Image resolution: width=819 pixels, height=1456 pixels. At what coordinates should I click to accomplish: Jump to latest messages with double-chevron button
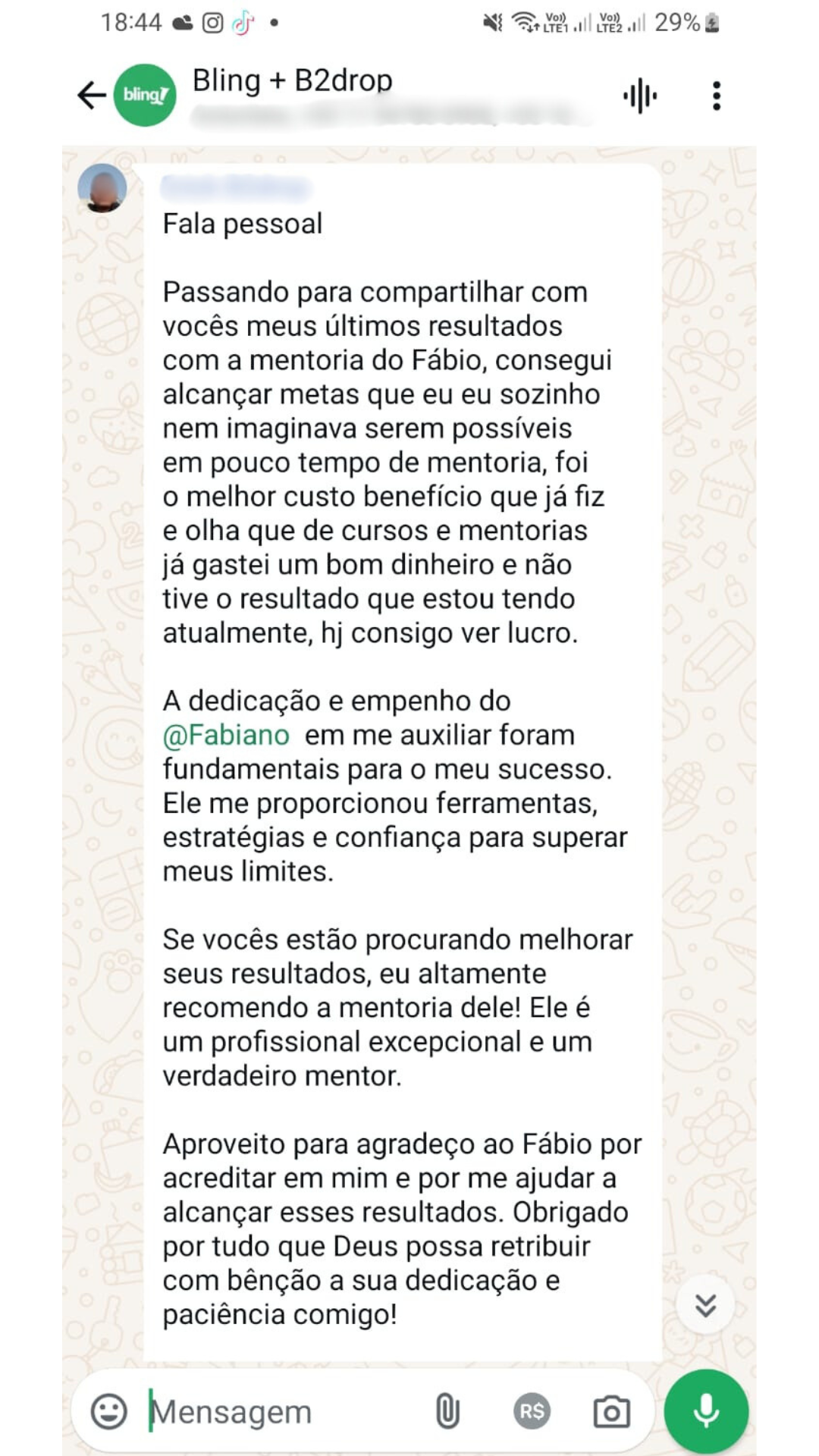click(x=705, y=1306)
